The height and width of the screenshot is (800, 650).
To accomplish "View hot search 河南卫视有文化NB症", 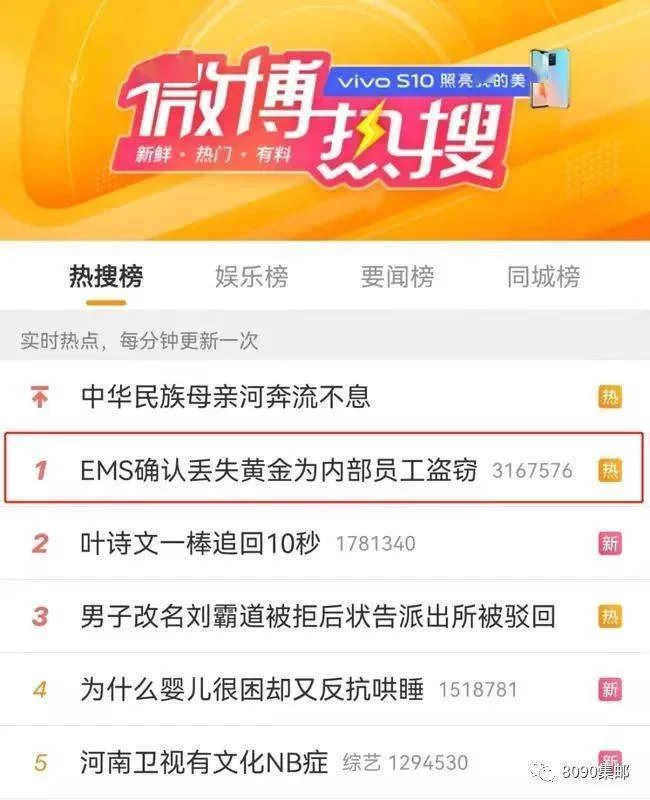I will tap(204, 763).
